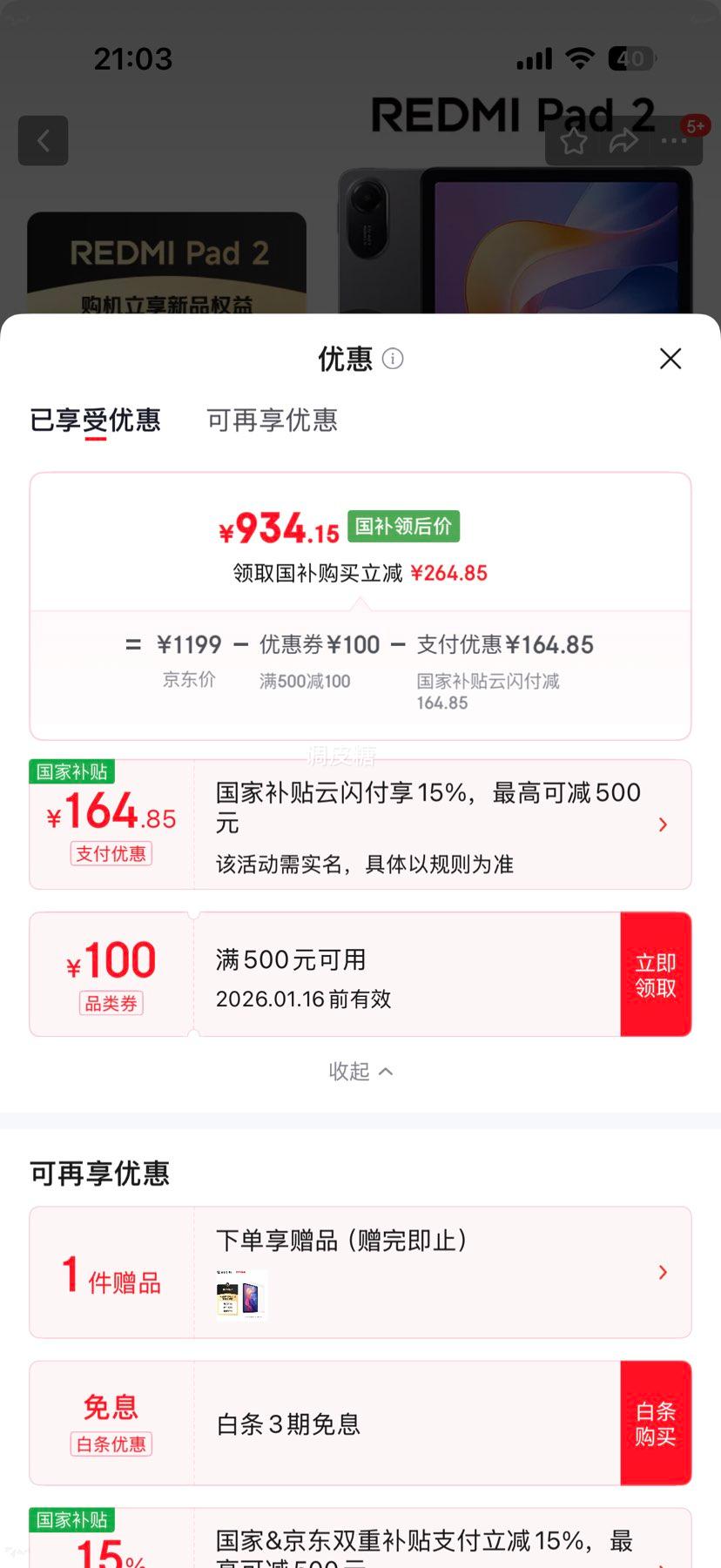Screen dimensions: 721x1568
Task: Tap 立即领取 to claim the ¥100 coupon
Action: point(657,973)
